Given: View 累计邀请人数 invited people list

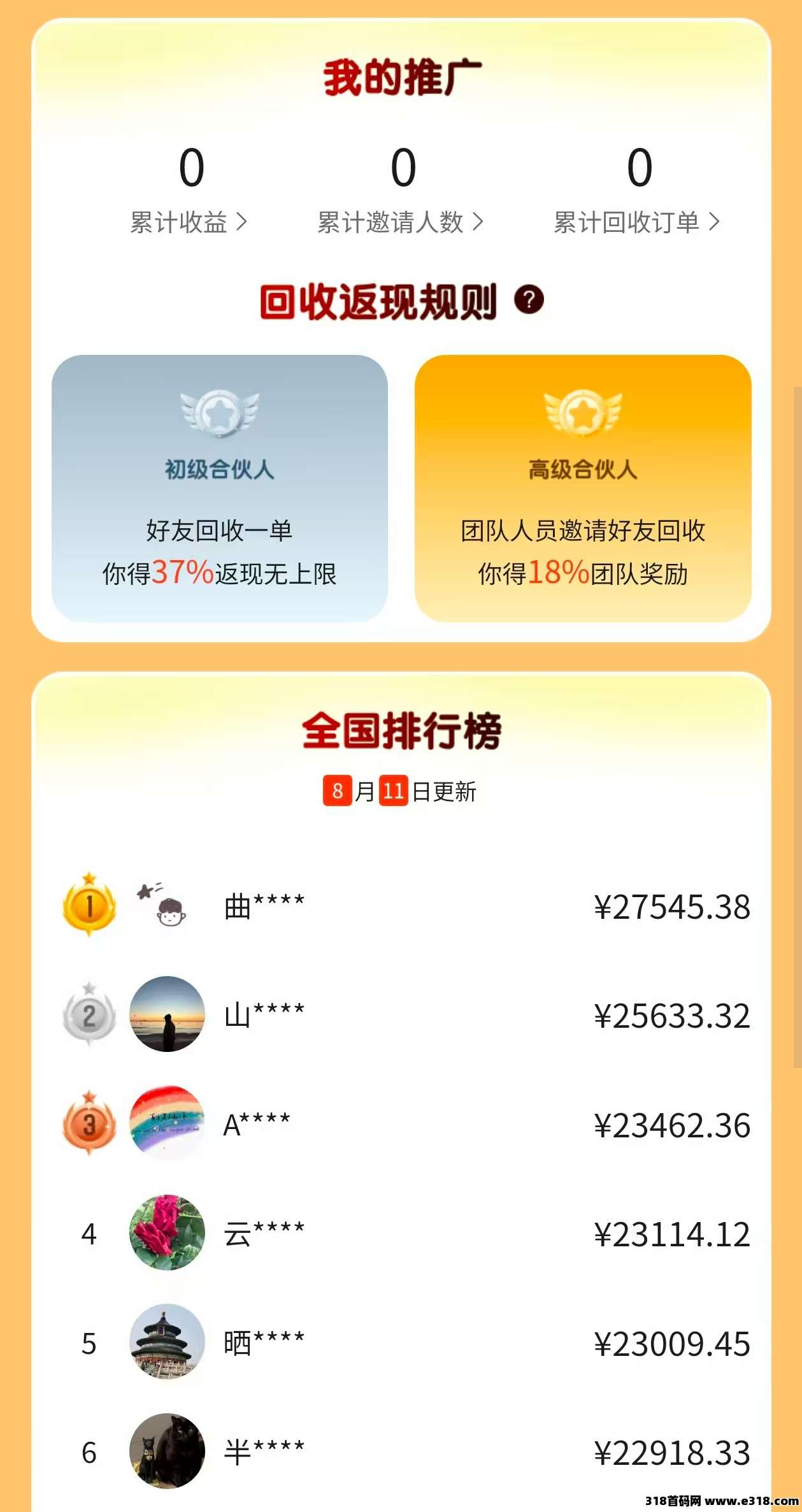Looking at the screenshot, I should (x=400, y=222).
